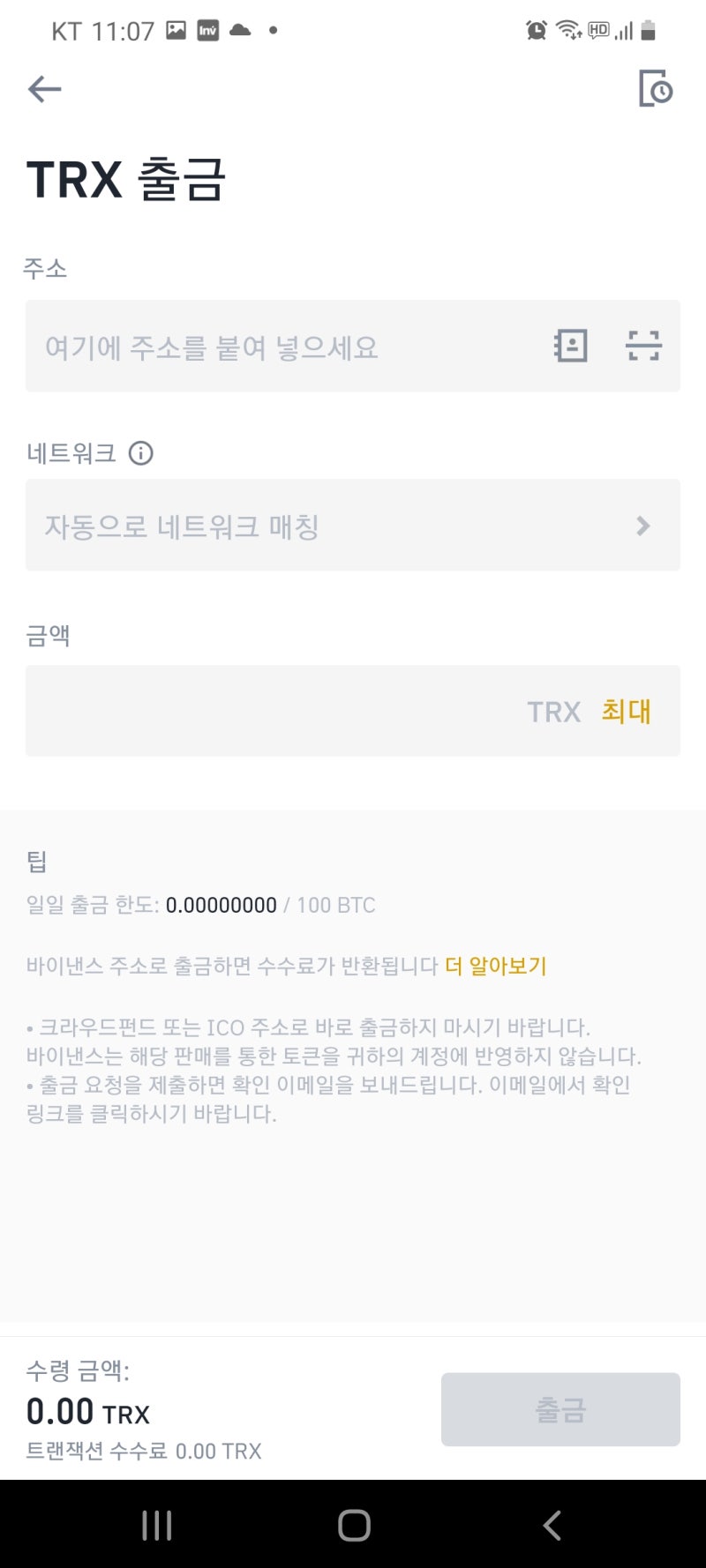Open the 더 알아보기 fee refund link
706x1568 pixels.
coord(495,966)
